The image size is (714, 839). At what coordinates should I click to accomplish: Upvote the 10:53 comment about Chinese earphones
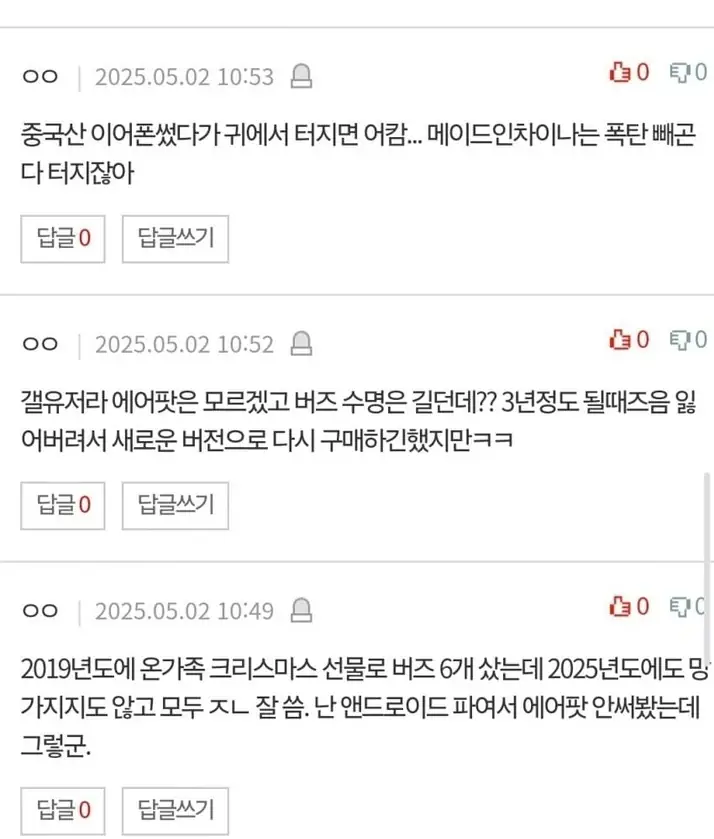tap(628, 73)
